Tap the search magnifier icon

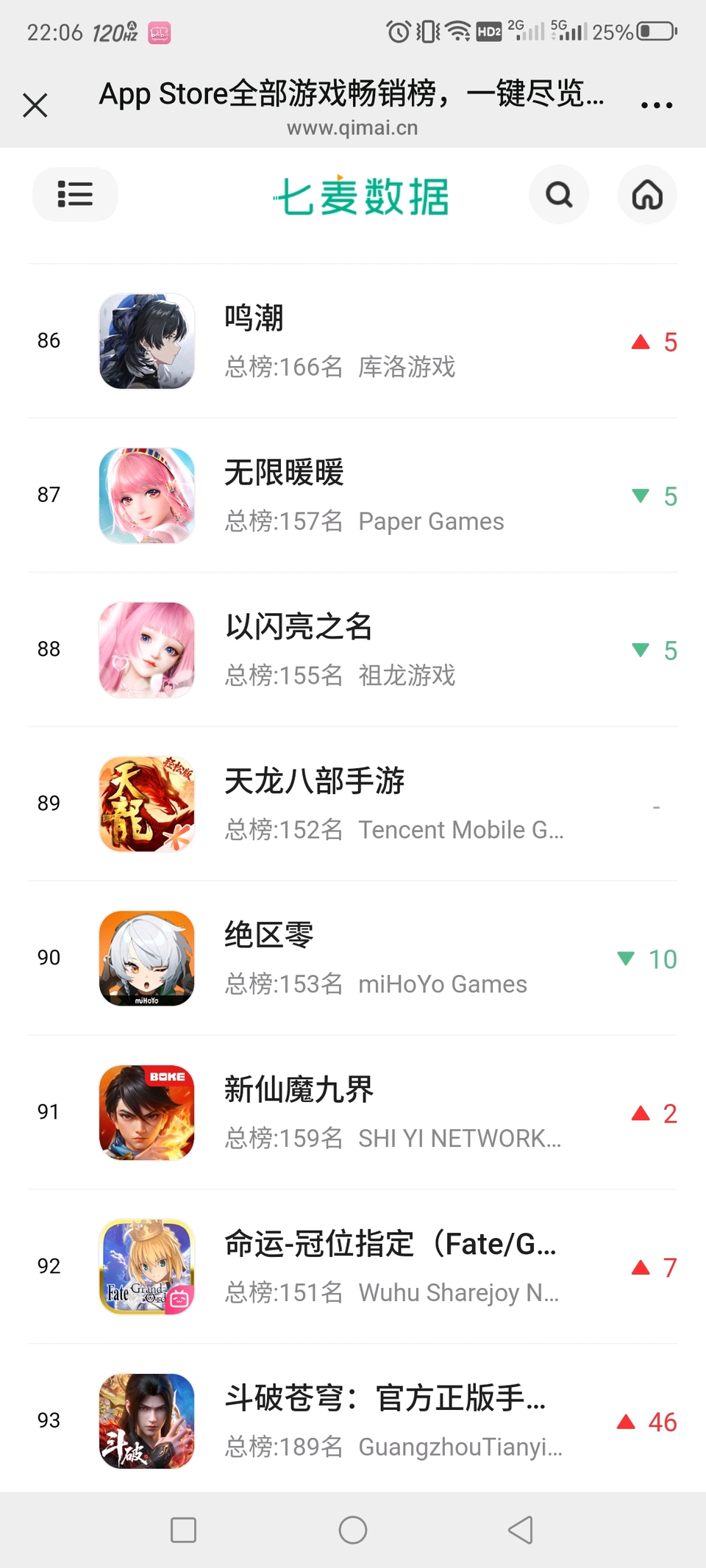(x=559, y=195)
